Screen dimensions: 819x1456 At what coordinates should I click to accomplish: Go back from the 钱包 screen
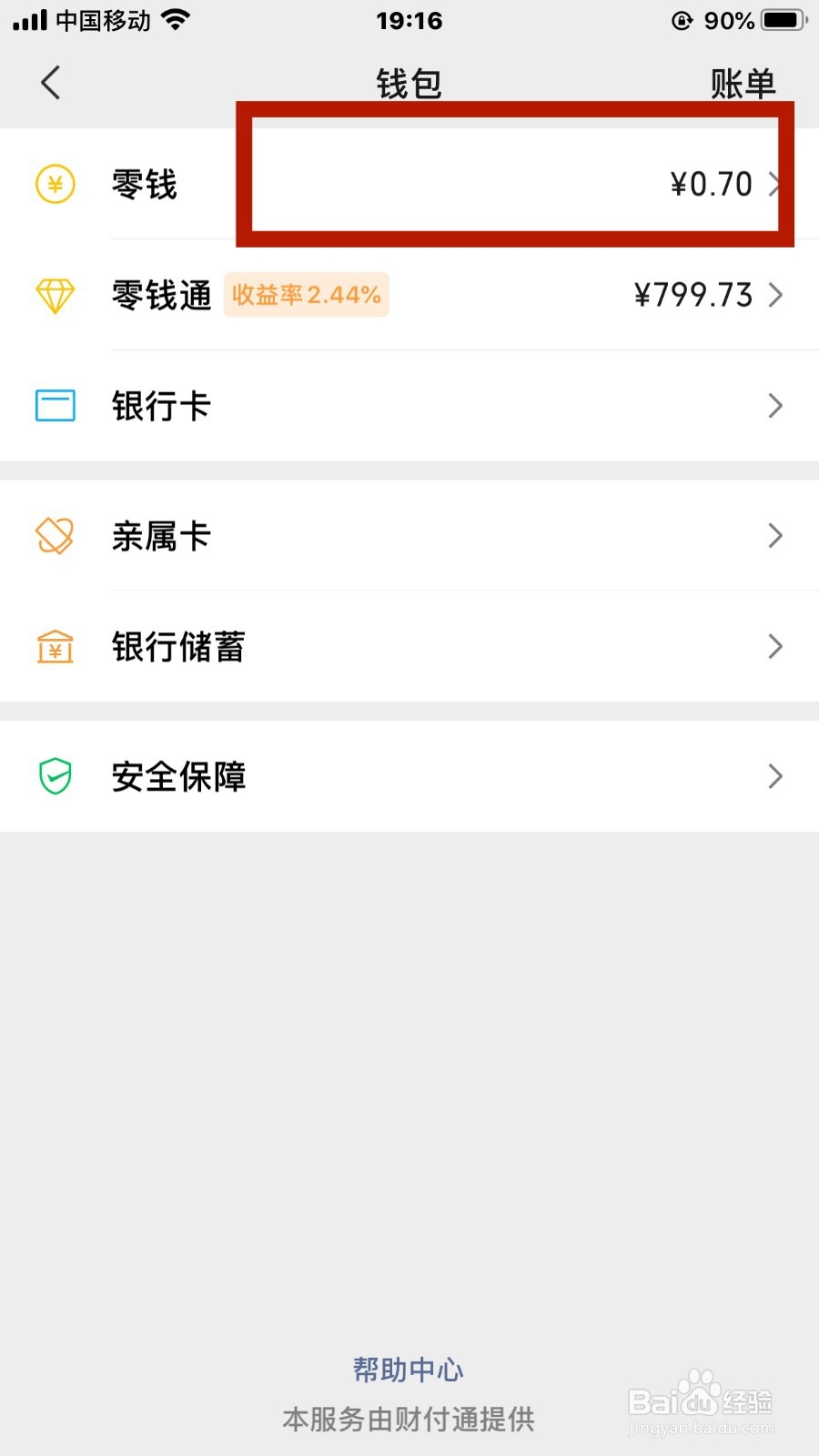51,83
